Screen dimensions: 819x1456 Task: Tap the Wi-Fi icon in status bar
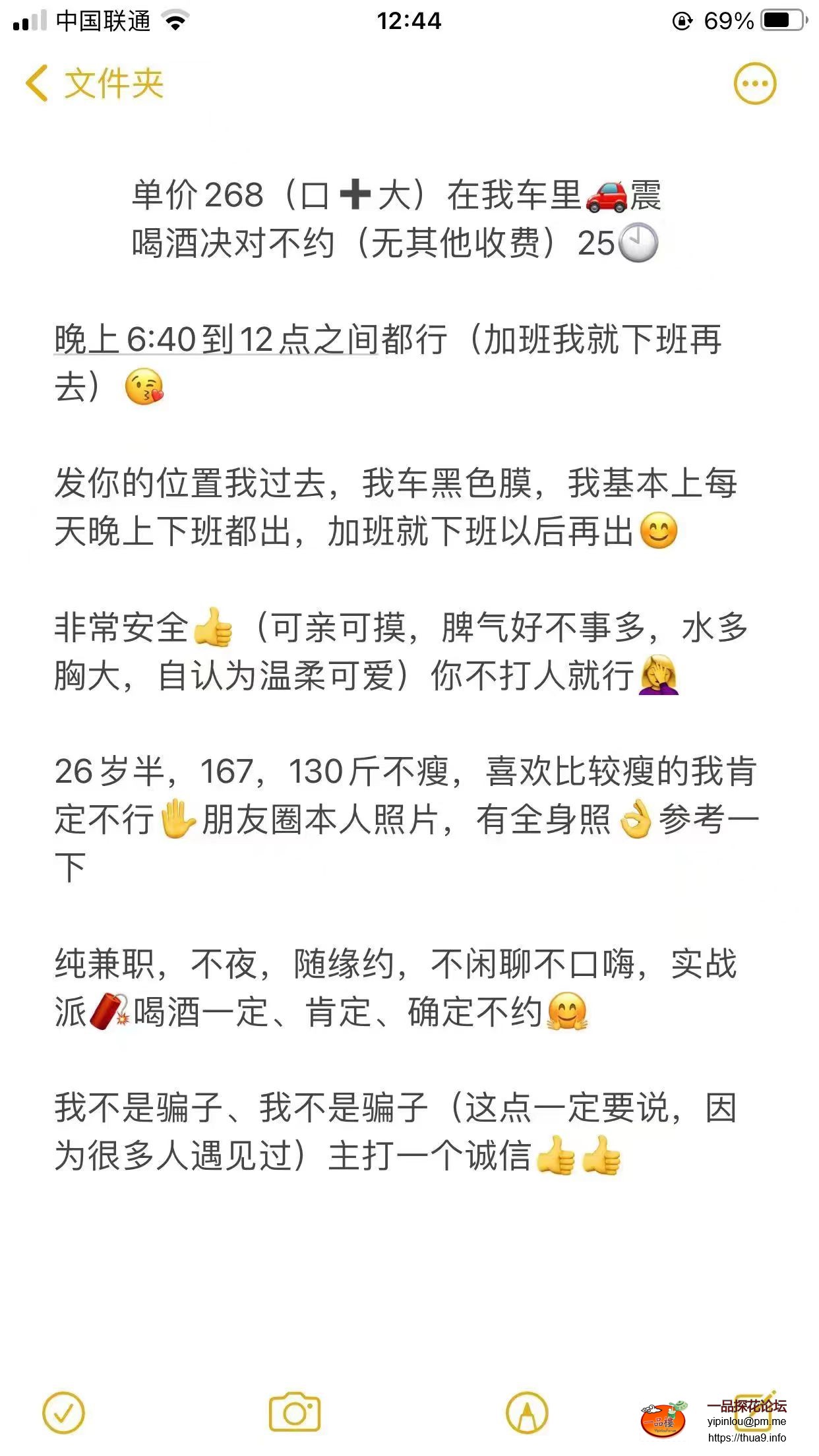[174, 20]
